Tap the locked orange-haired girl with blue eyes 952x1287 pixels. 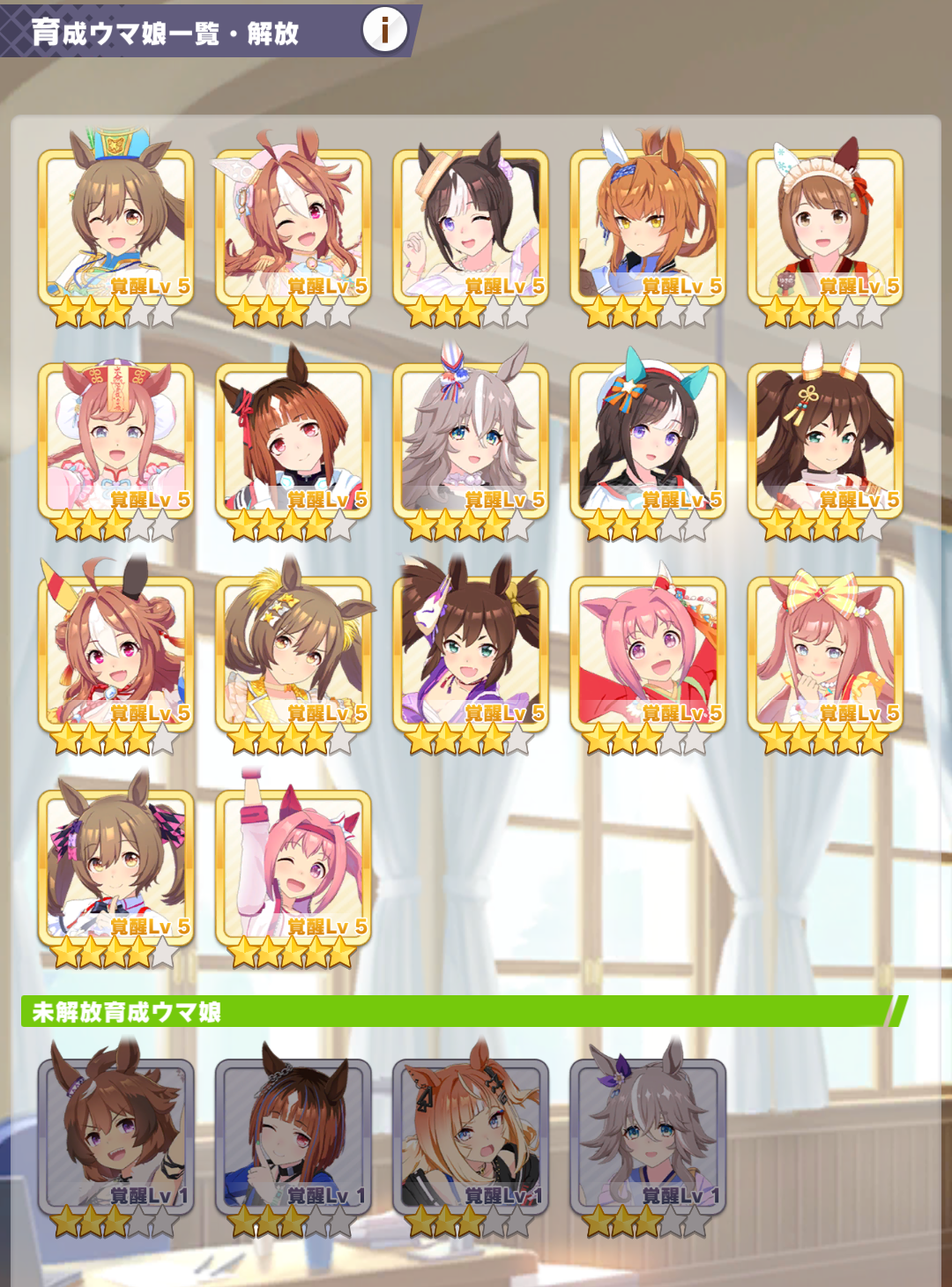point(471,1135)
